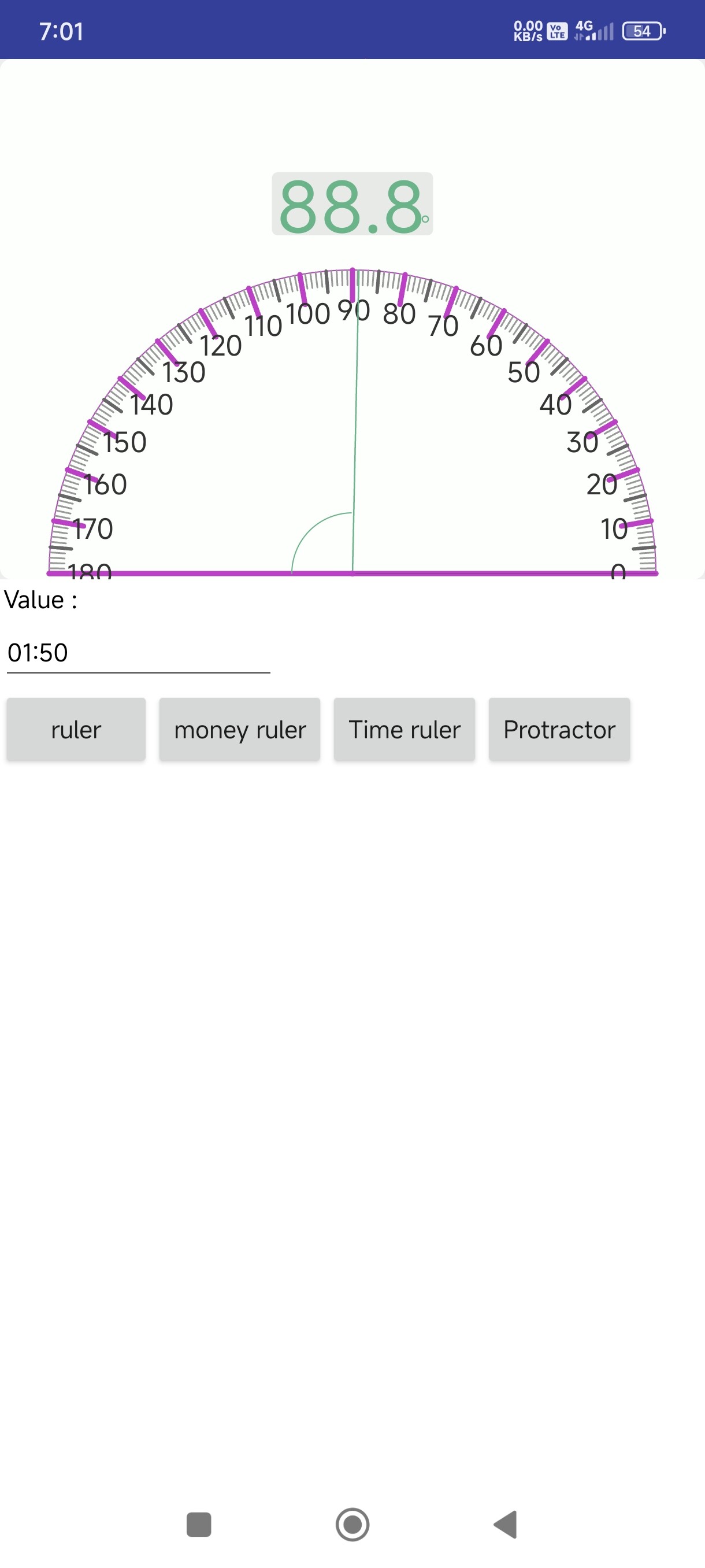Image resolution: width=705 pixels, height=1568 pixels.
Task: Select the Time ruler button
Action: coord(405,729)
